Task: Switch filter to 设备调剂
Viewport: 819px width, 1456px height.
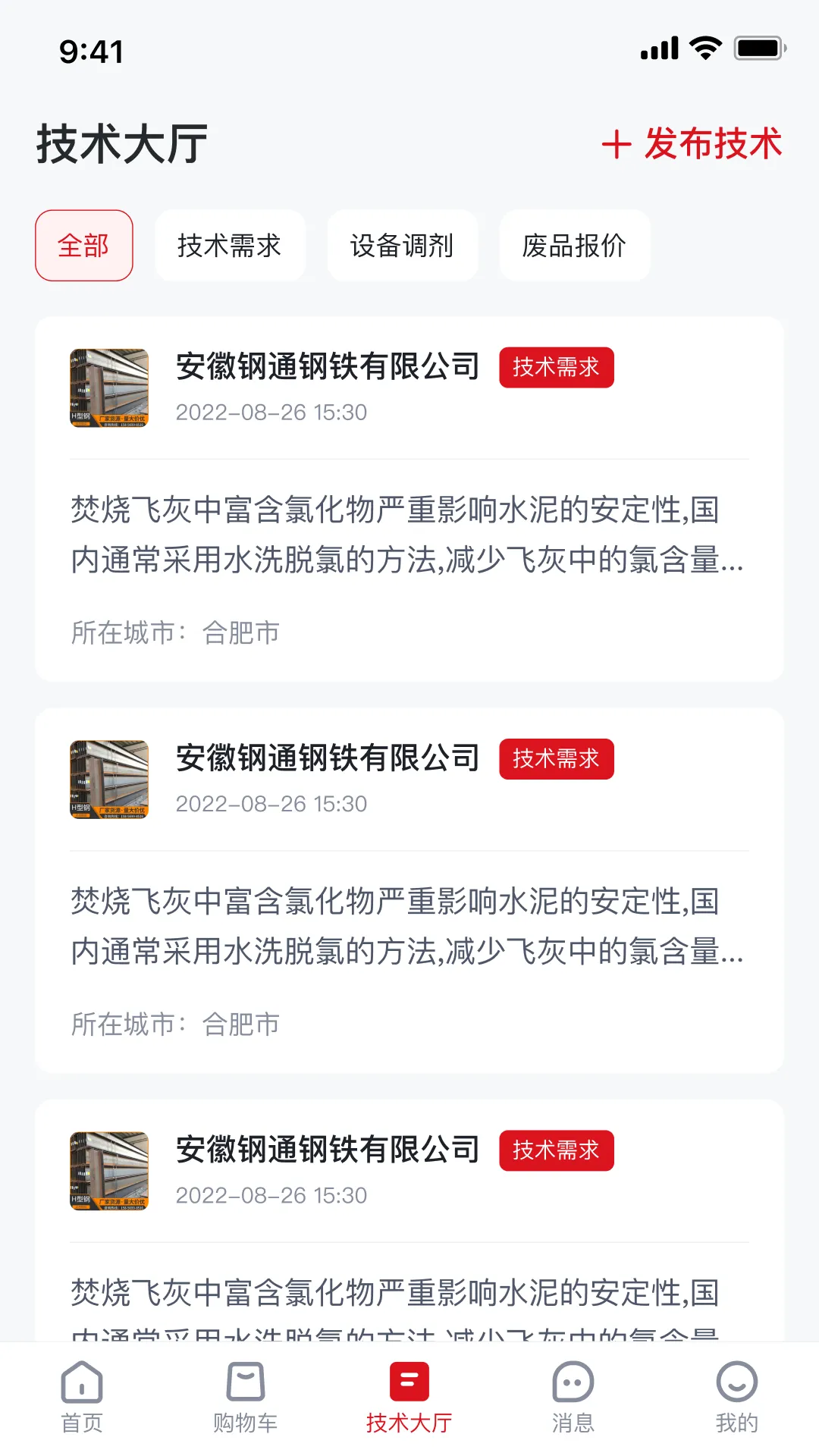Action: pyautogui.click(x=402, y=245)
